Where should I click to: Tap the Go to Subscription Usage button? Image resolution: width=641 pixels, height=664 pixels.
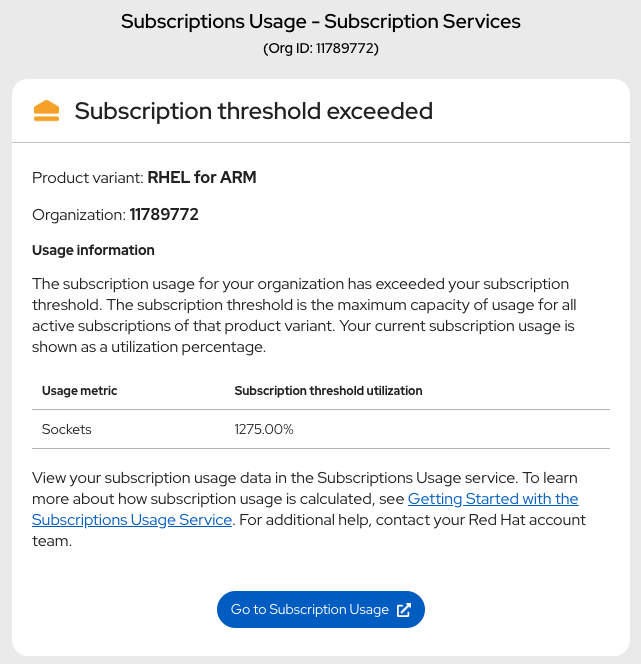[x=320, y=610]
